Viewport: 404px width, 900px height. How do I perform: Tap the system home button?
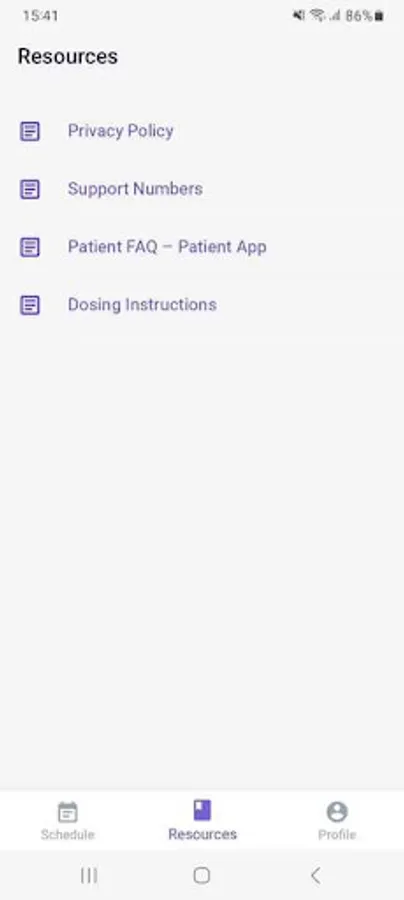tap(201, 875)
